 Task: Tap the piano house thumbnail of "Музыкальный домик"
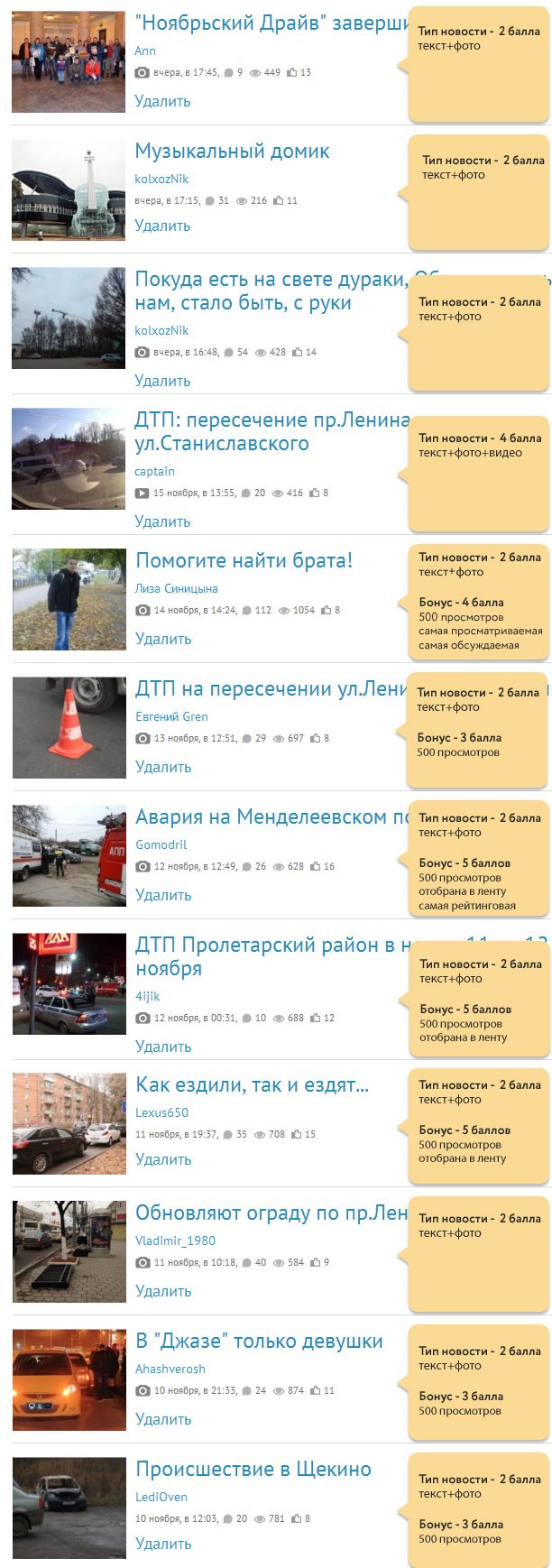click(x=69, y=189)
